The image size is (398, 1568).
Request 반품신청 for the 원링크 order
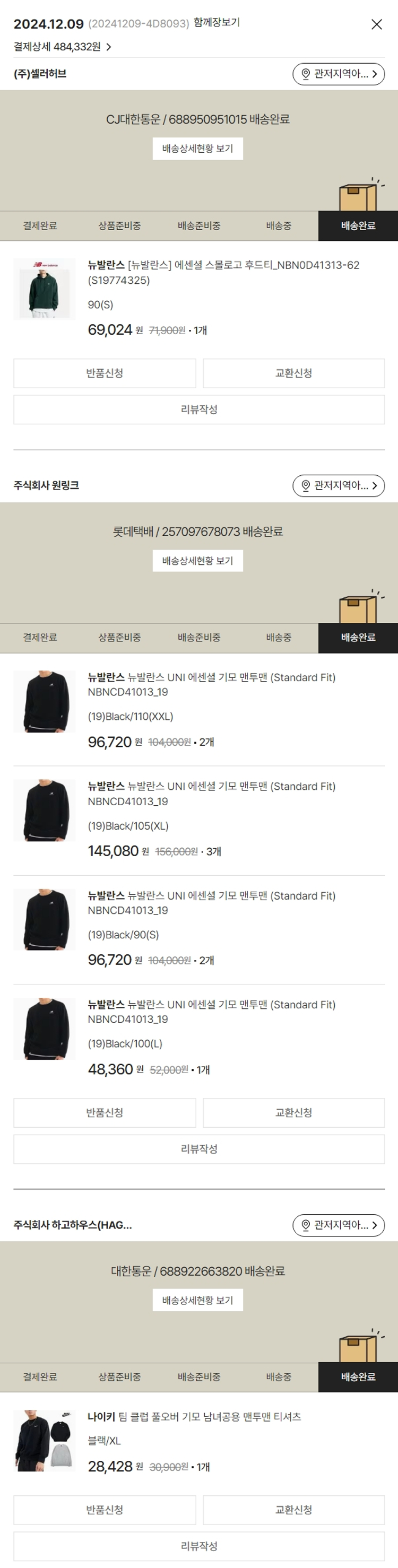click(x=105, y=1113)
